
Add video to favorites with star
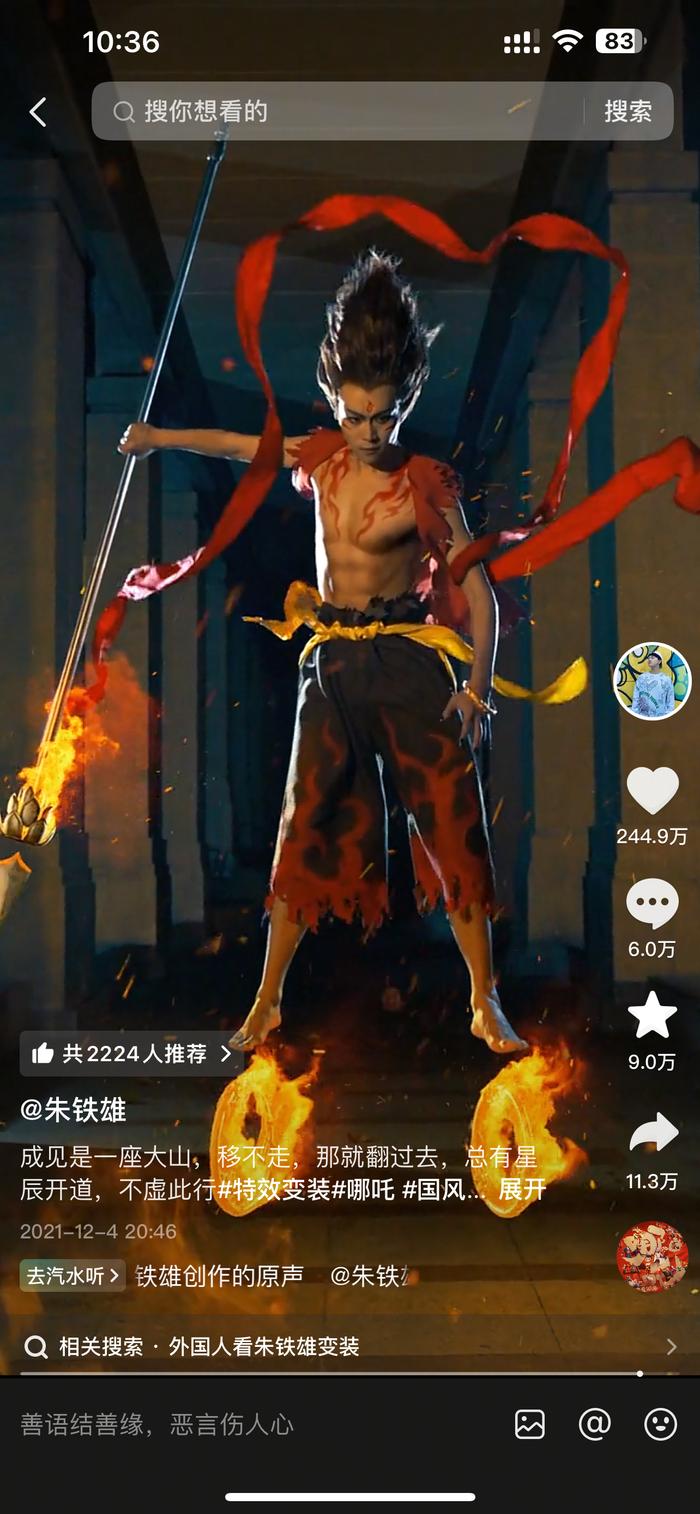652,1016
